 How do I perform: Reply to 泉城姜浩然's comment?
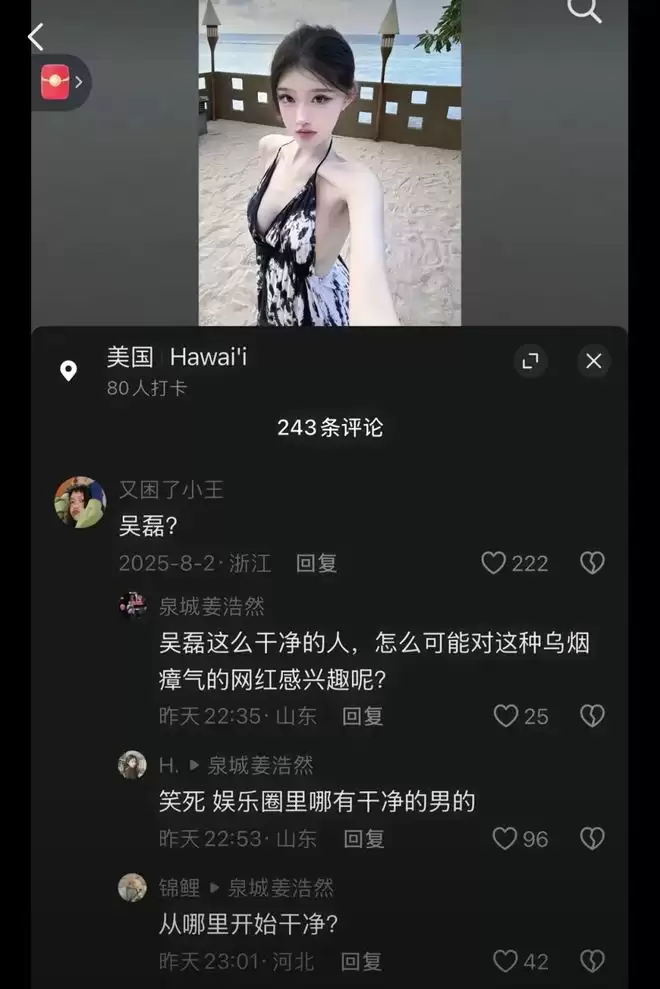(x=362, y=716)
